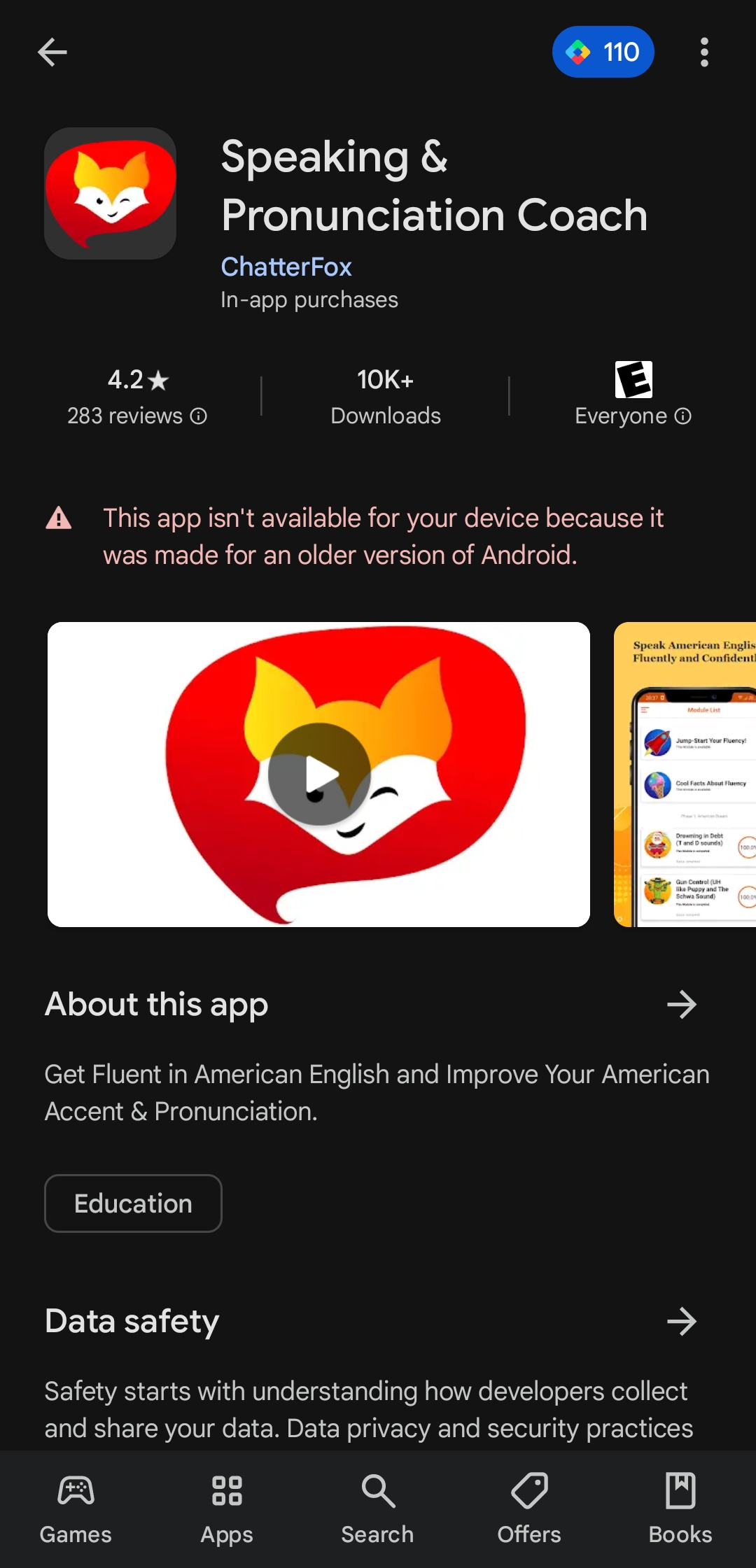
Task: Show the Everyone content rating info
Action: coord(633,416)
